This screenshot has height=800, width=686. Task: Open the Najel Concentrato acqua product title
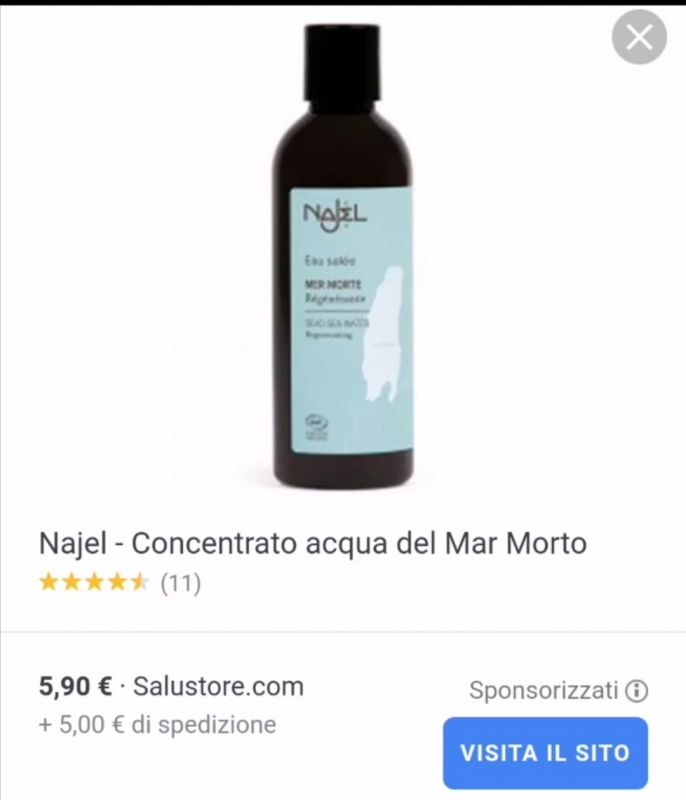click(312, 544)
